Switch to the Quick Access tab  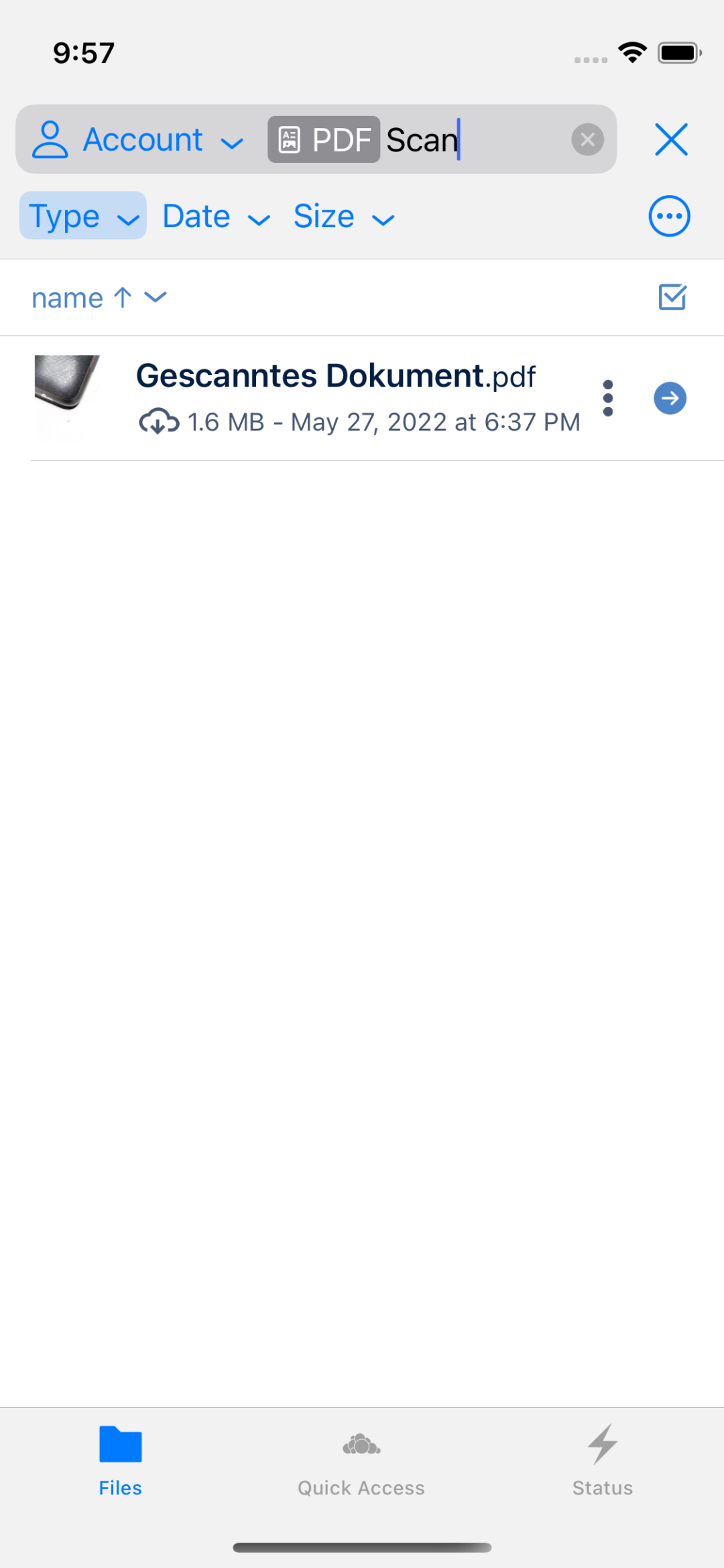(x=361, y=1461)
